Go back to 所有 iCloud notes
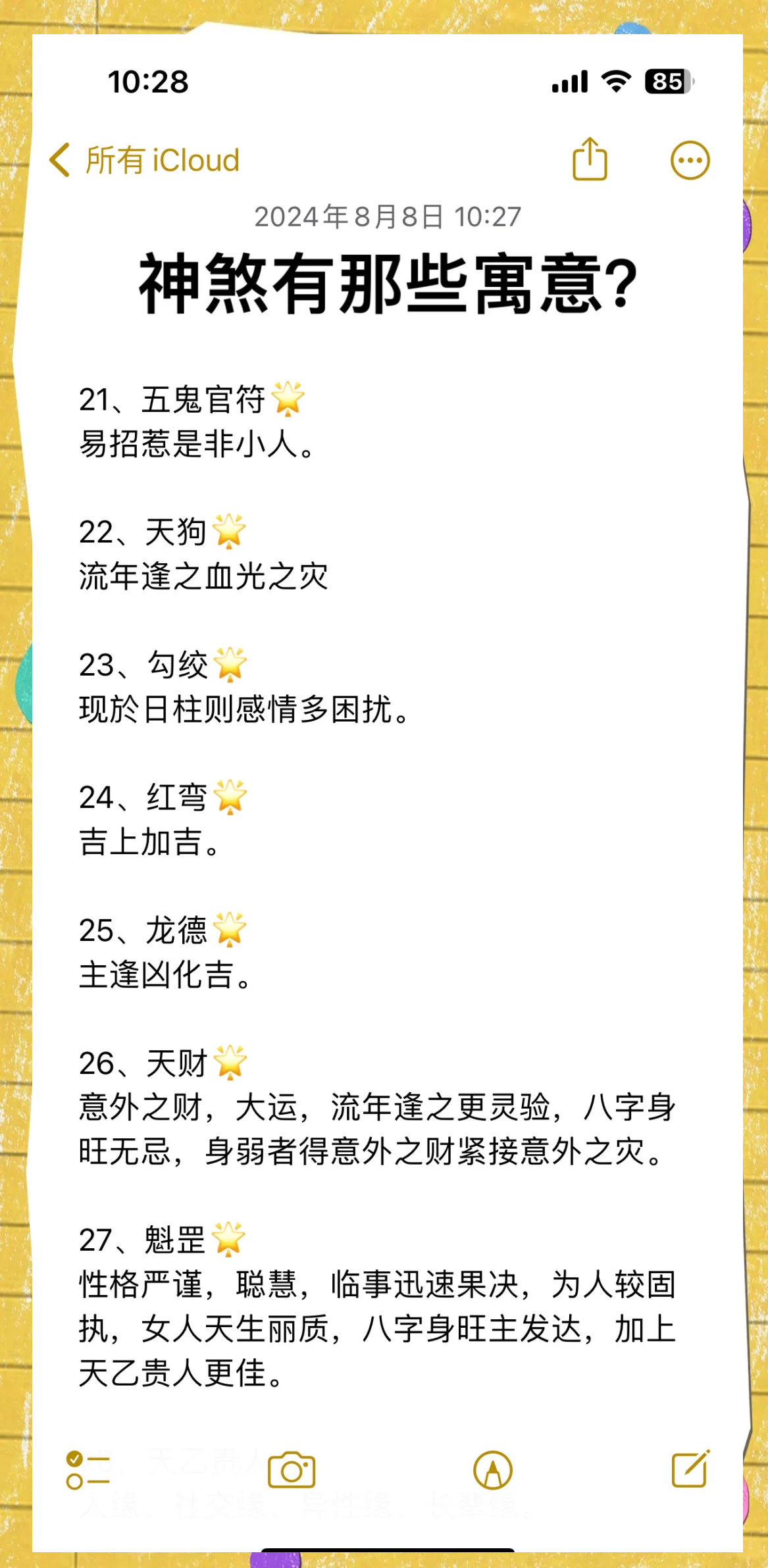 [x=144, y=160]
